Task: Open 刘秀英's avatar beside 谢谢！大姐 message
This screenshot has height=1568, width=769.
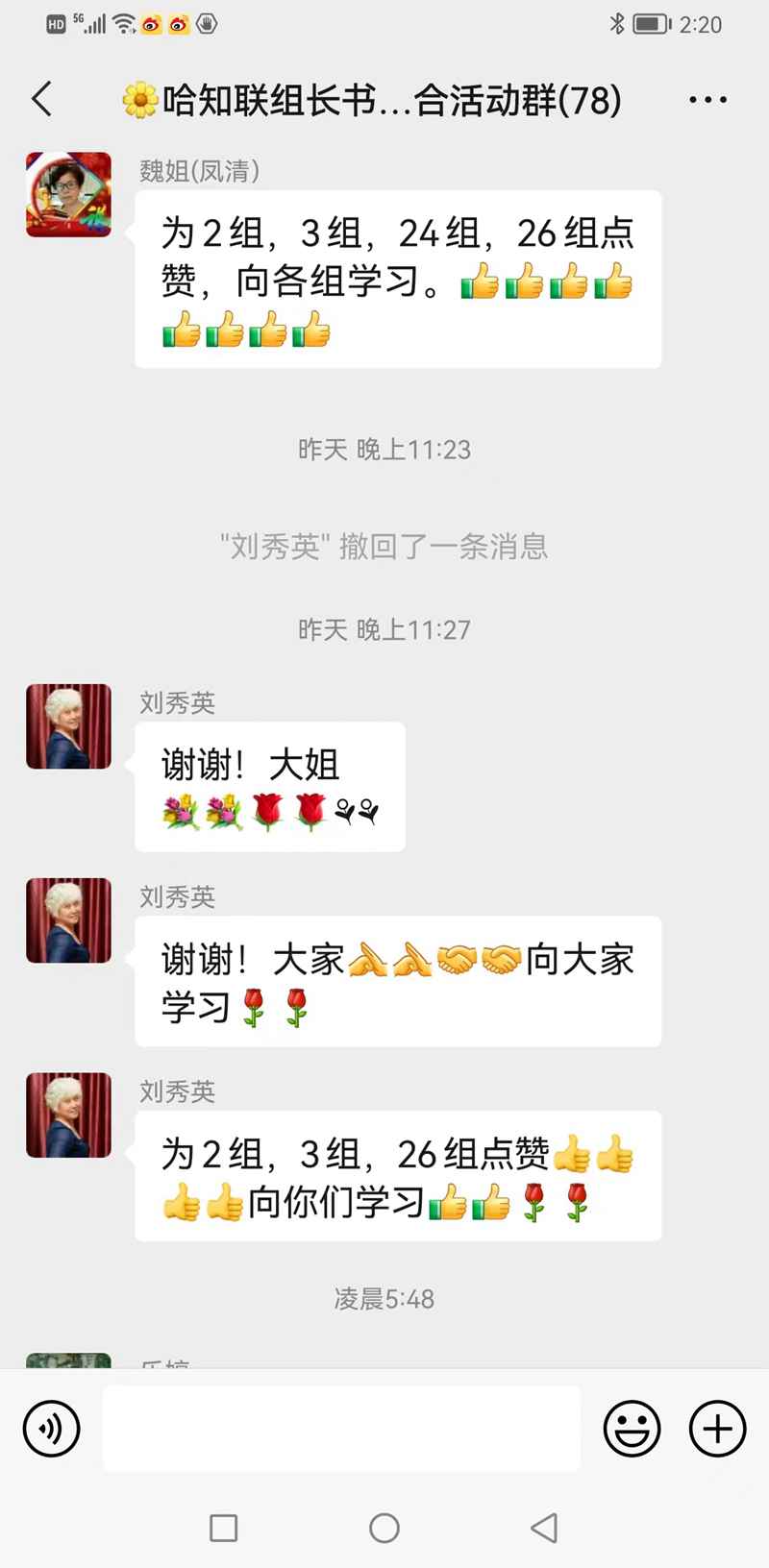Action: [68, 726]
